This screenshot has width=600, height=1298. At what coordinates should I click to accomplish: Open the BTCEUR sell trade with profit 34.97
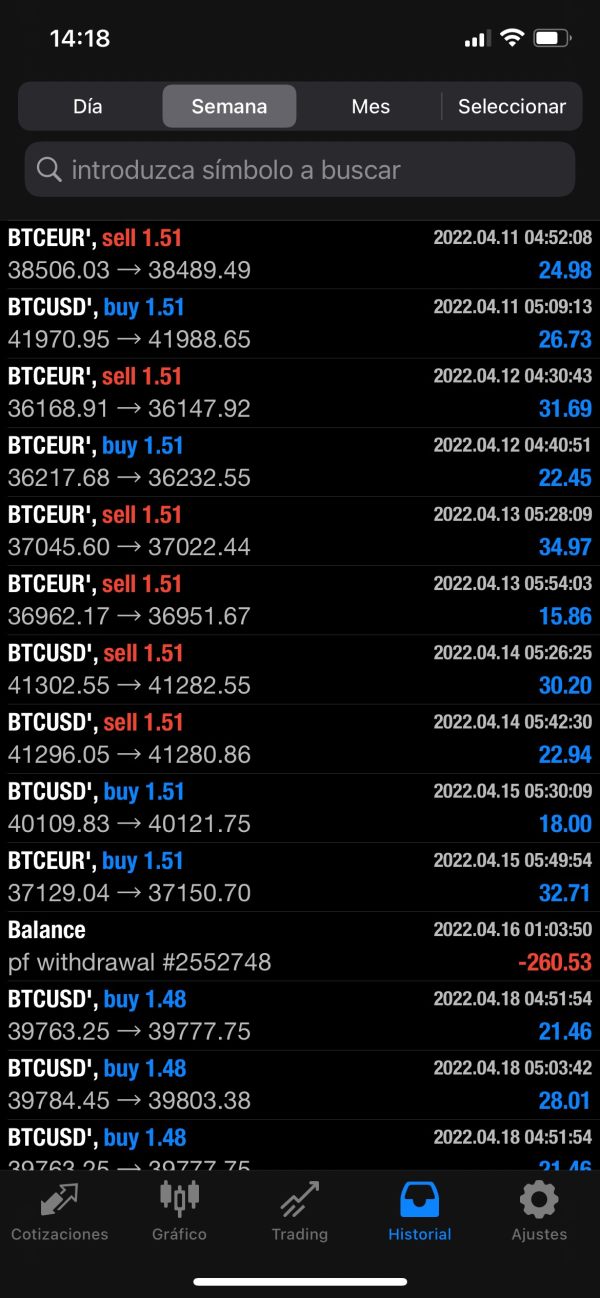pos(300,530)
